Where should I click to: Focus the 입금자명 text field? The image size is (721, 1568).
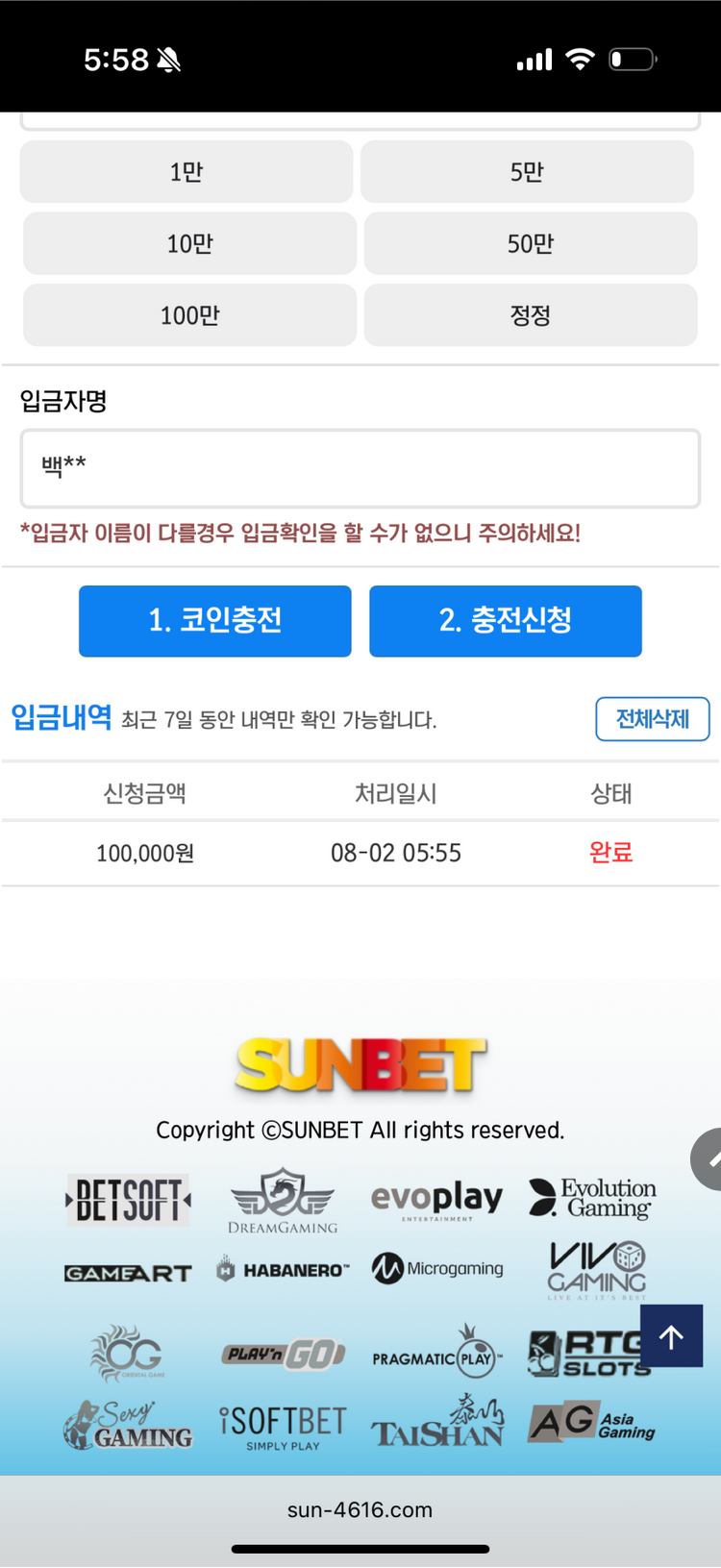coord(360,468)
